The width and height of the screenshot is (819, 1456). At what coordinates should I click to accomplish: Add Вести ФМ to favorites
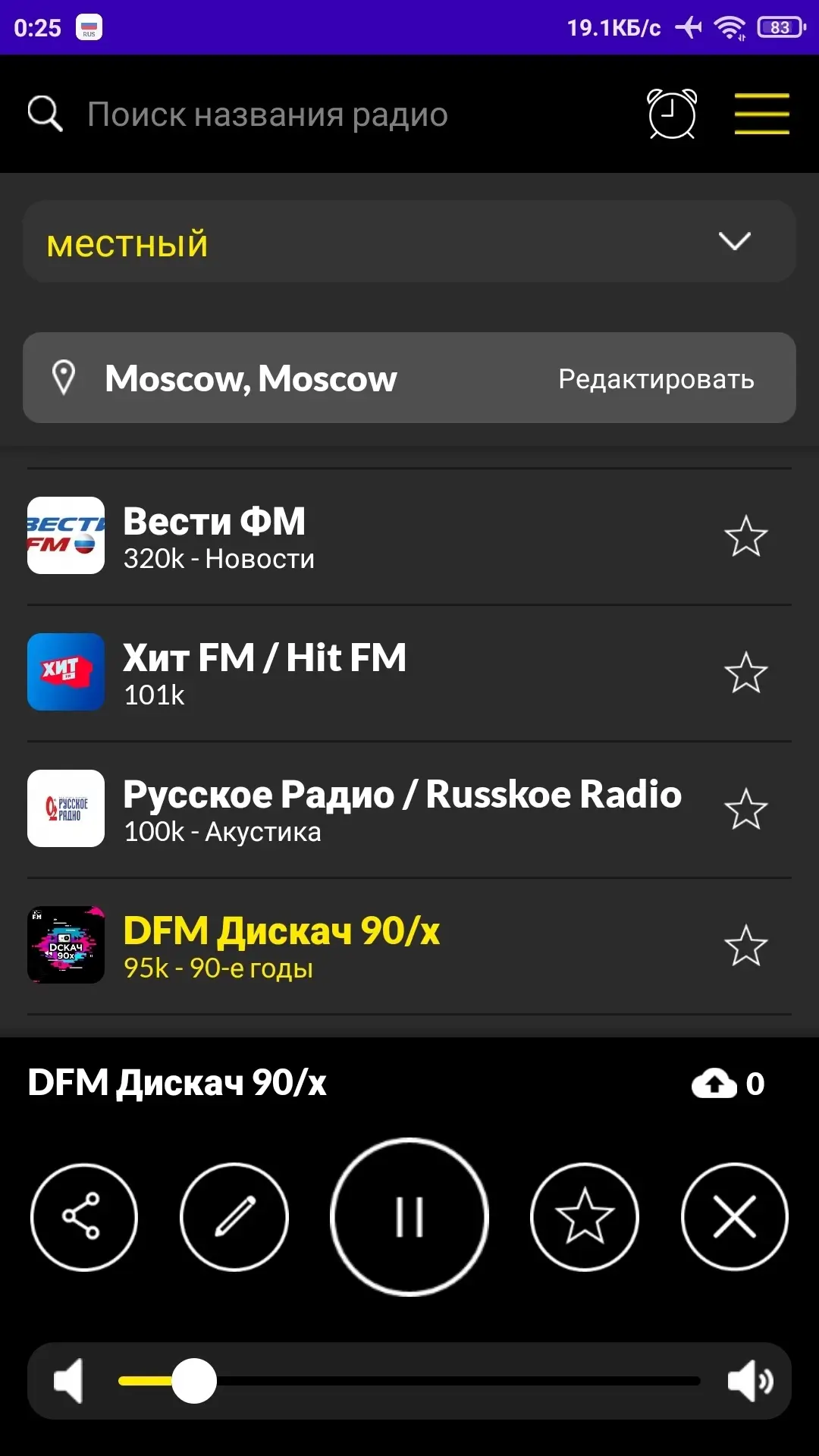tap(746, 536)
